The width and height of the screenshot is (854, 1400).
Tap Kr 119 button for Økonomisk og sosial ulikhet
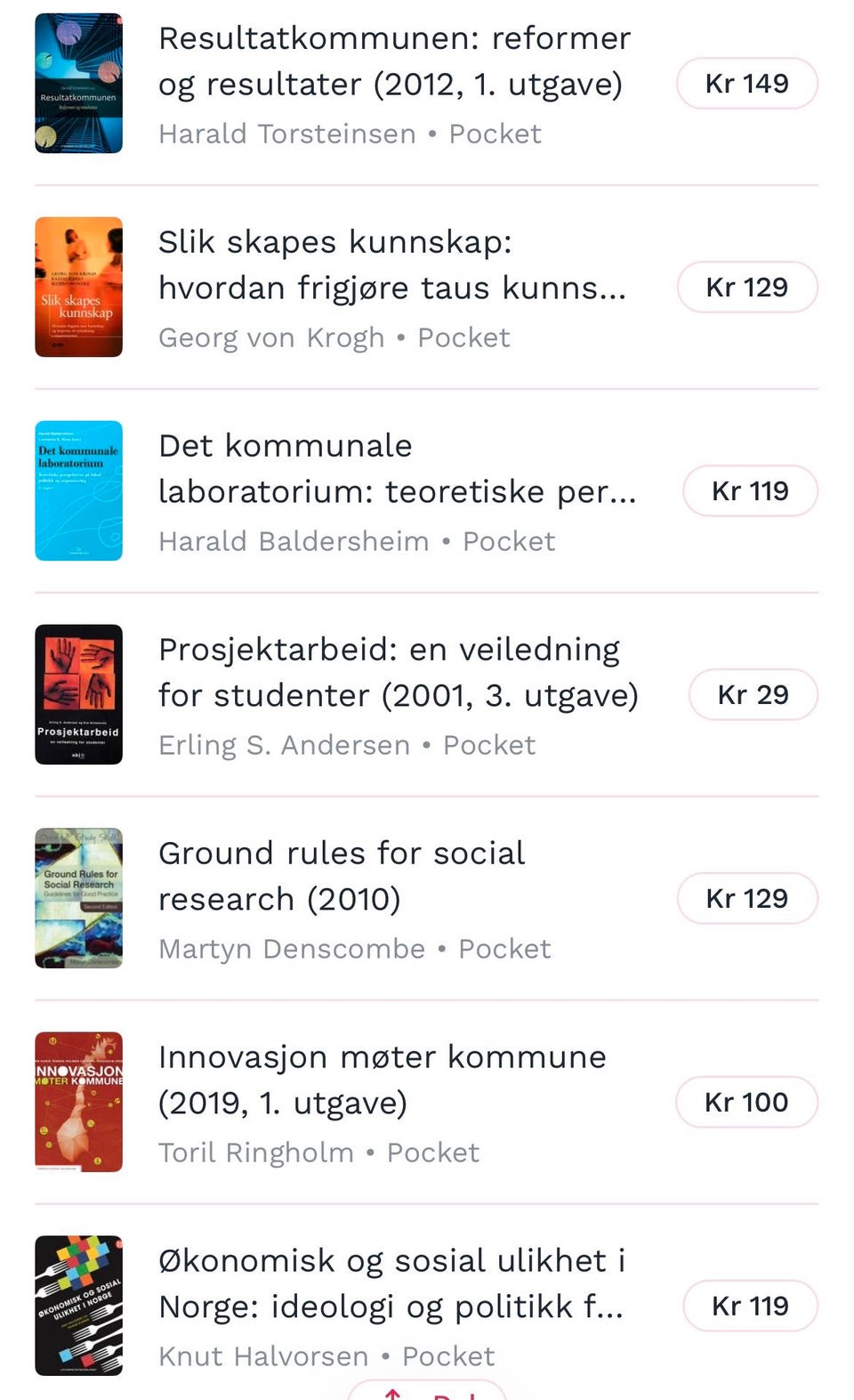pos(750,1307)
